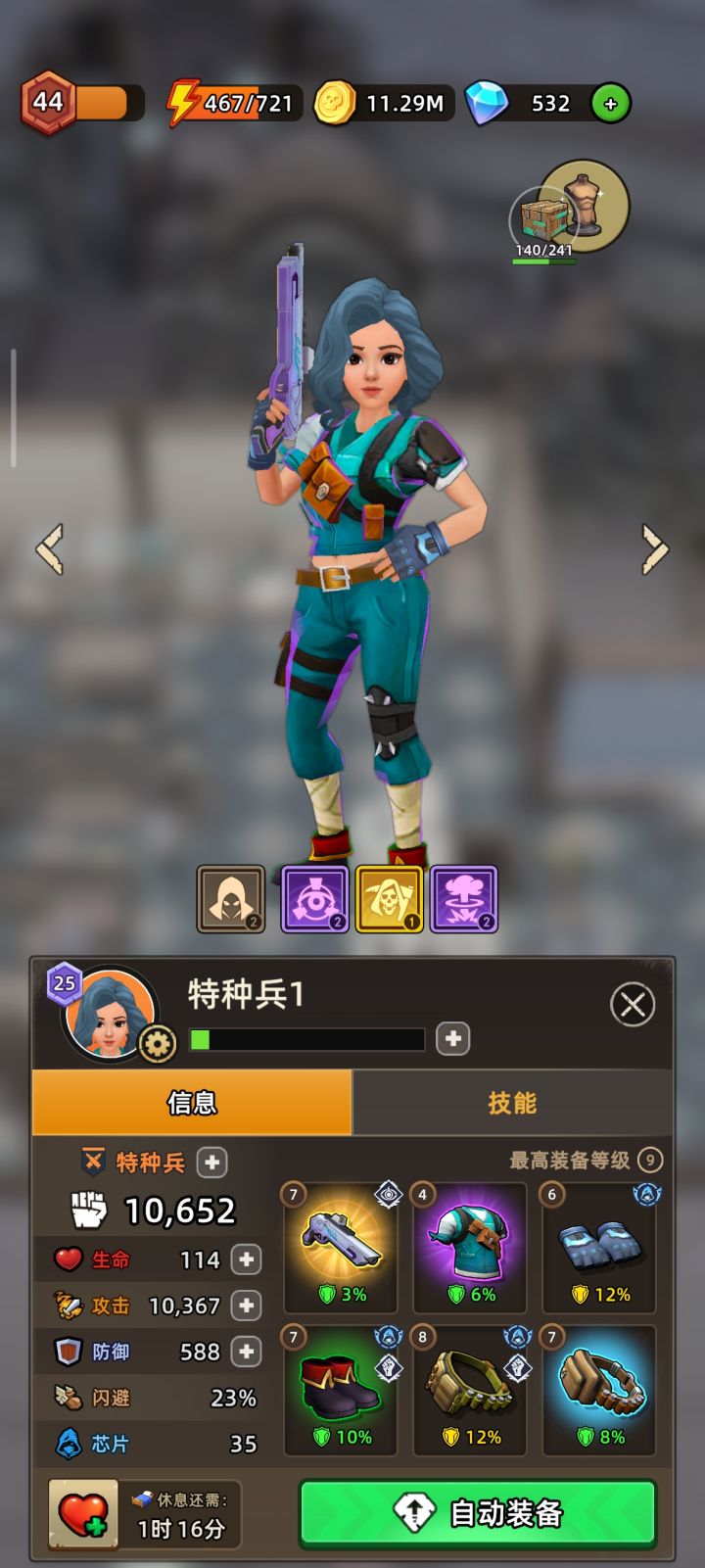Click the plus next to 生命 stat
705x1568 pixels.
pos(244,1260)
